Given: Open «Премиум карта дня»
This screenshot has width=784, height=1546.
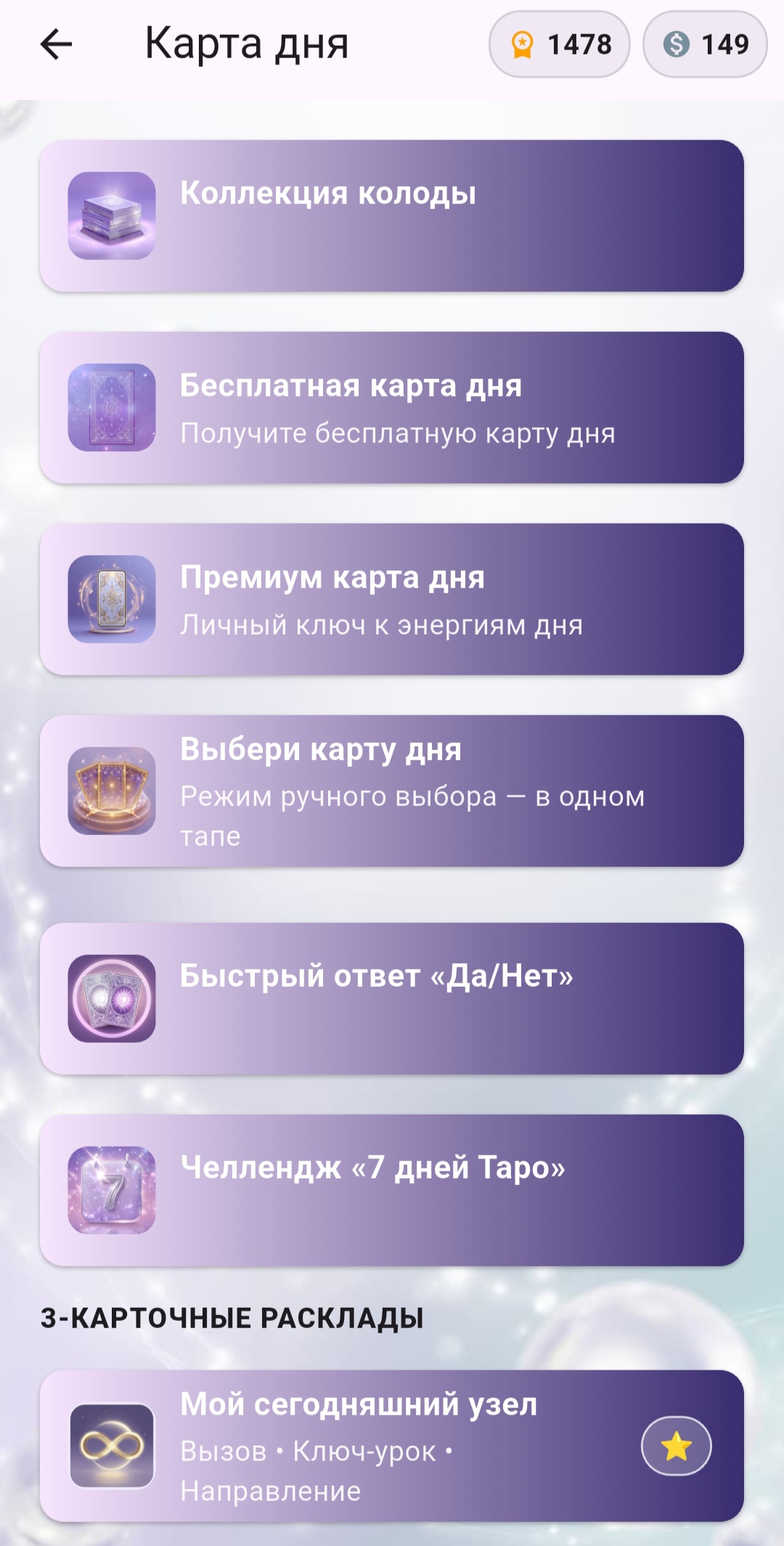Looking at the screenshot, I should [392, 601].
